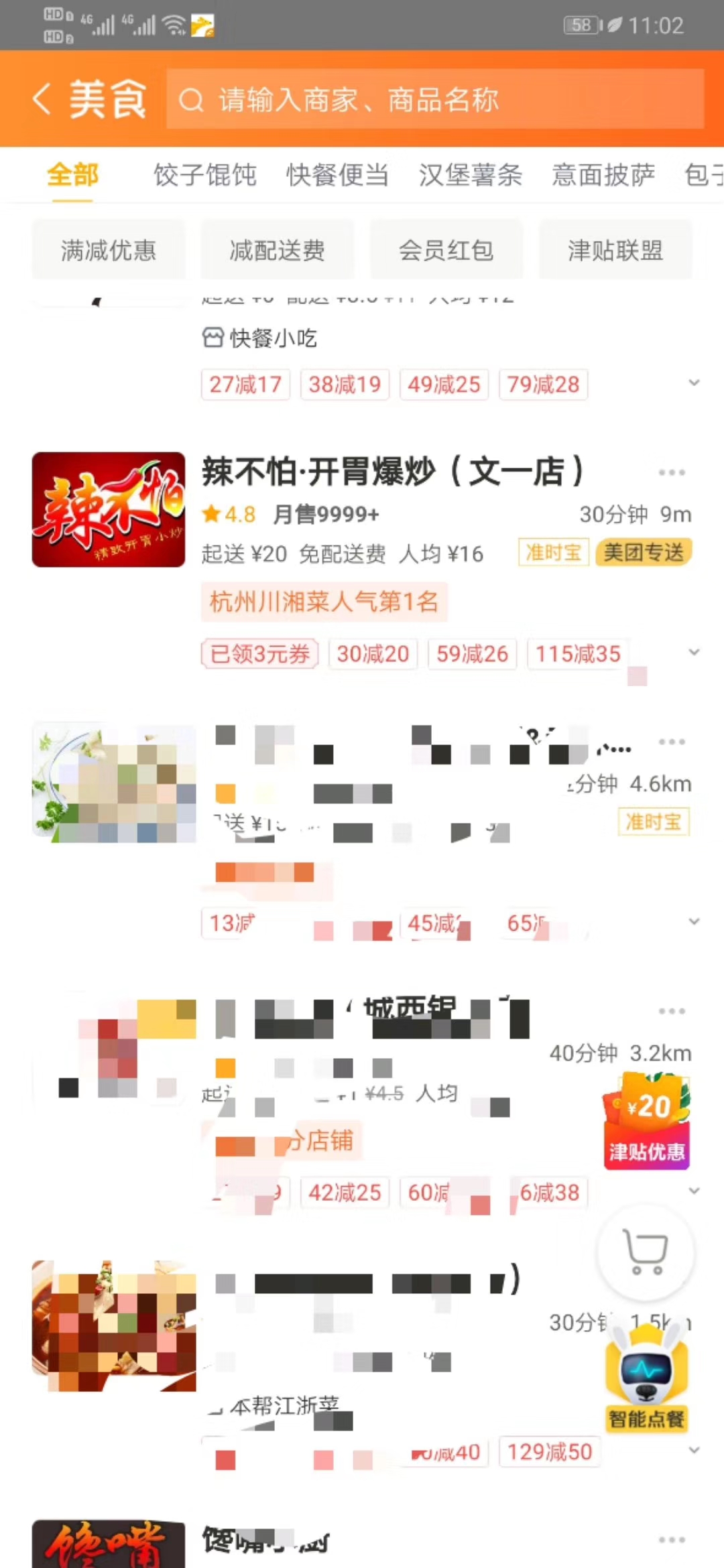Open the 辣不怕·开胃爆炒（文一店）restaurant
The image size is (724, 1568).
click(x=392, y=472)
